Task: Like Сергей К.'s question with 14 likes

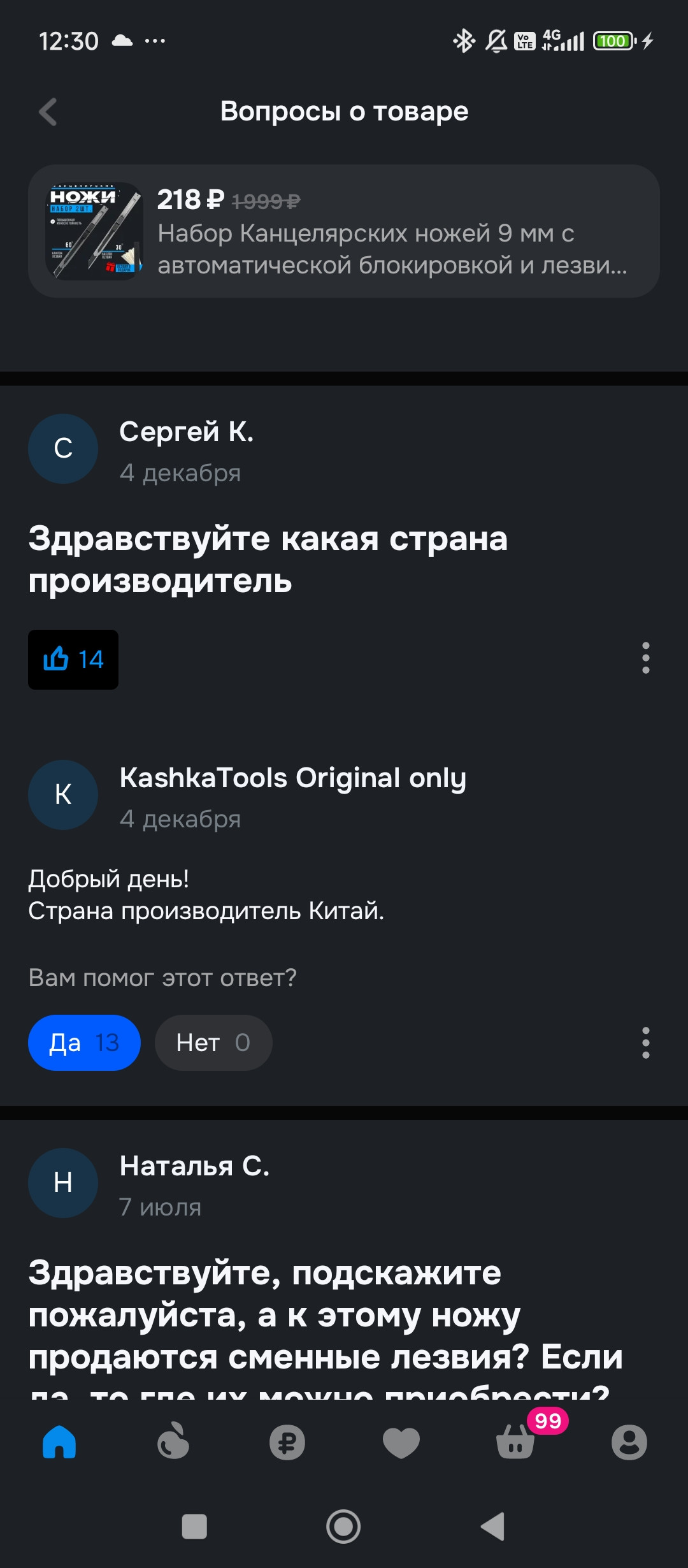Action: (x=73, y=659)
